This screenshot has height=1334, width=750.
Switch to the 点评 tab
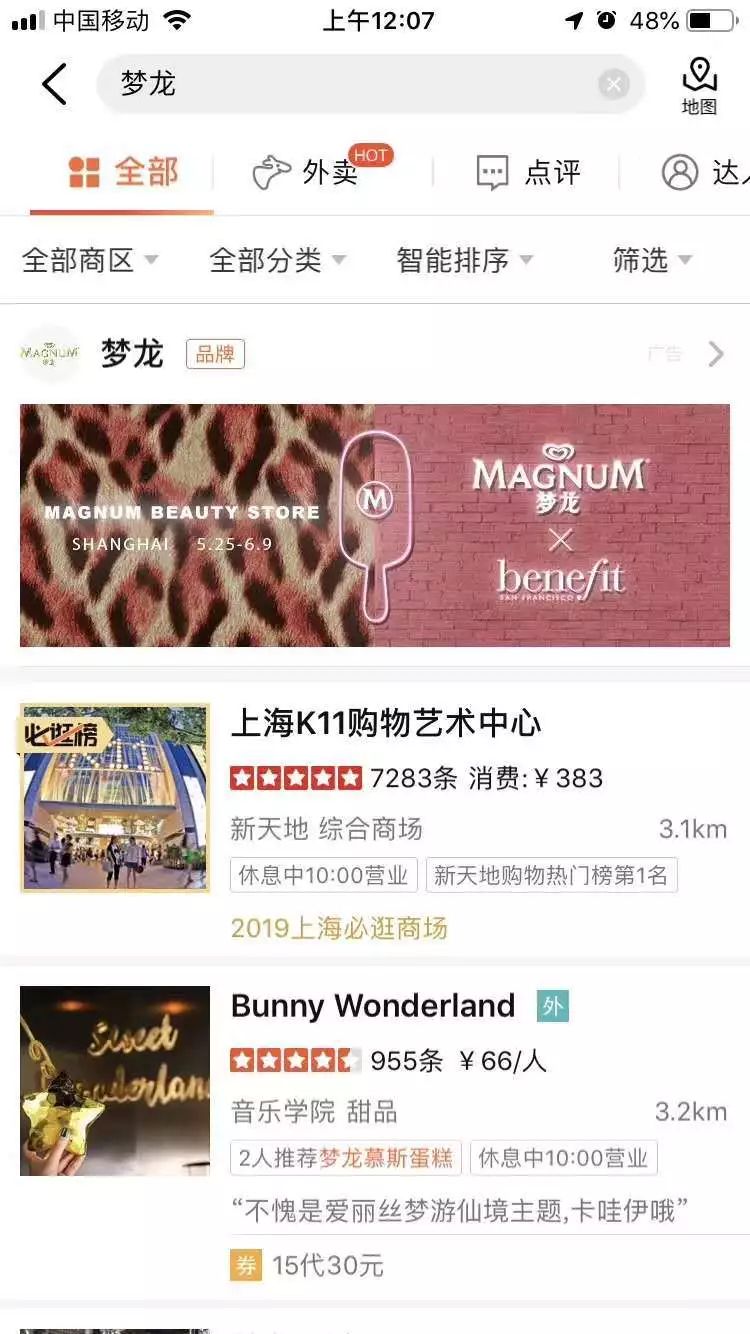click(x=528, y=170)
